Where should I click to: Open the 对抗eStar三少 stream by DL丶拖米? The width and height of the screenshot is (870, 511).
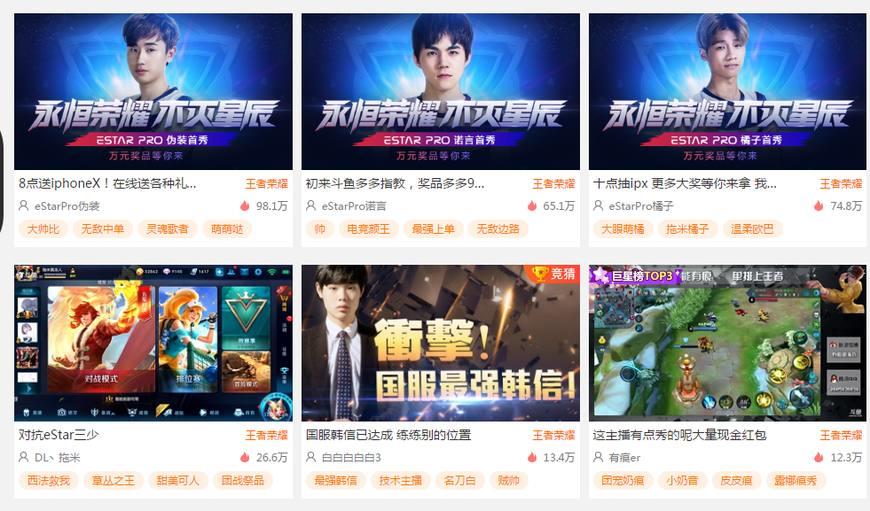click(x=153, y=343)
